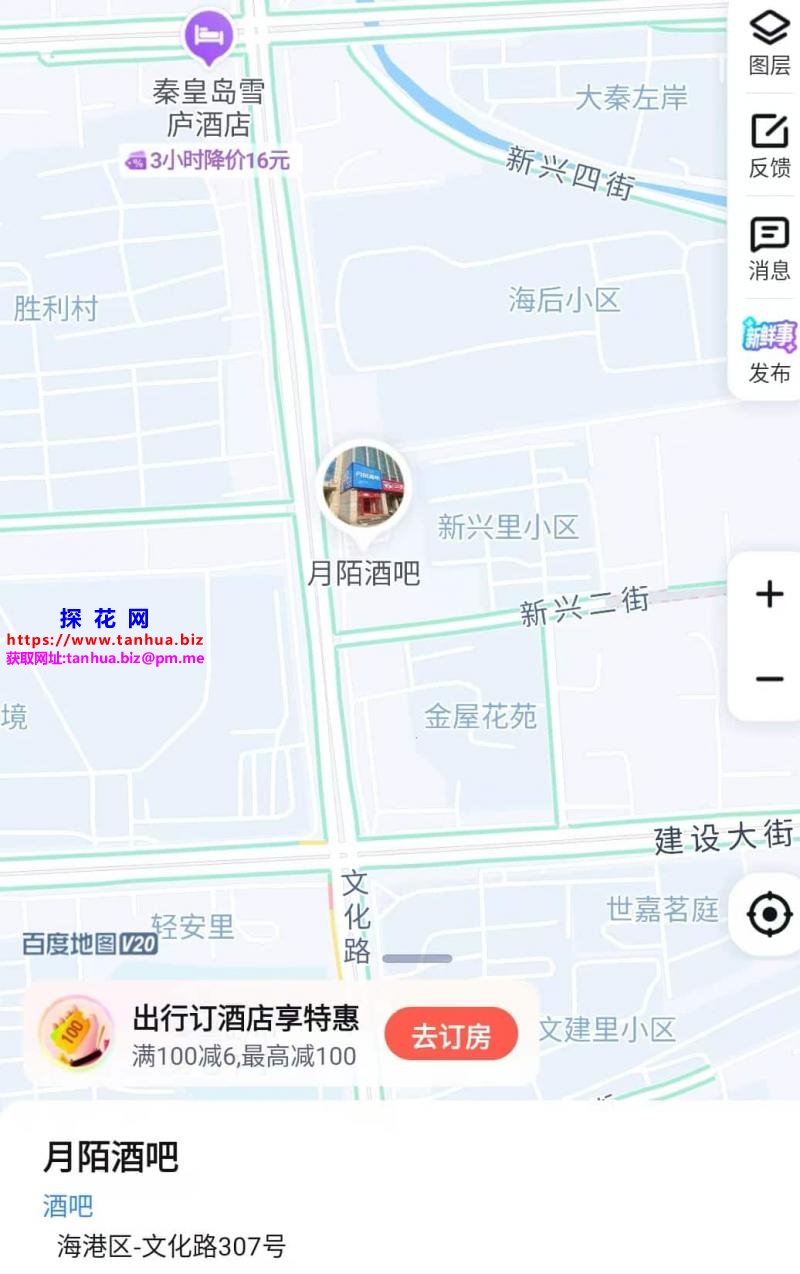The width and height of the screenshot is (800, 1274).
Task: Zoom in the map with plus button
Action: tap(769, 594)
